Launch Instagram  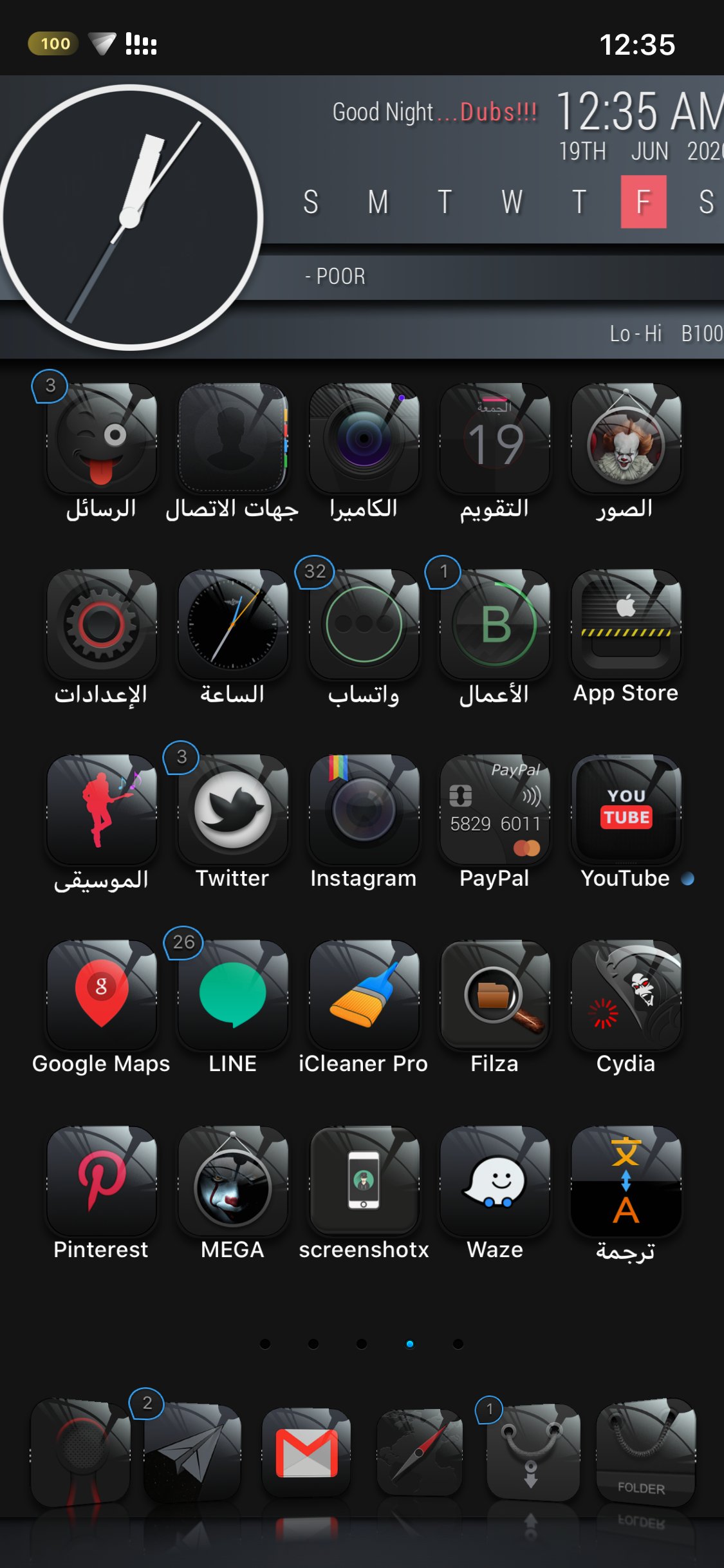coord(364,810)
